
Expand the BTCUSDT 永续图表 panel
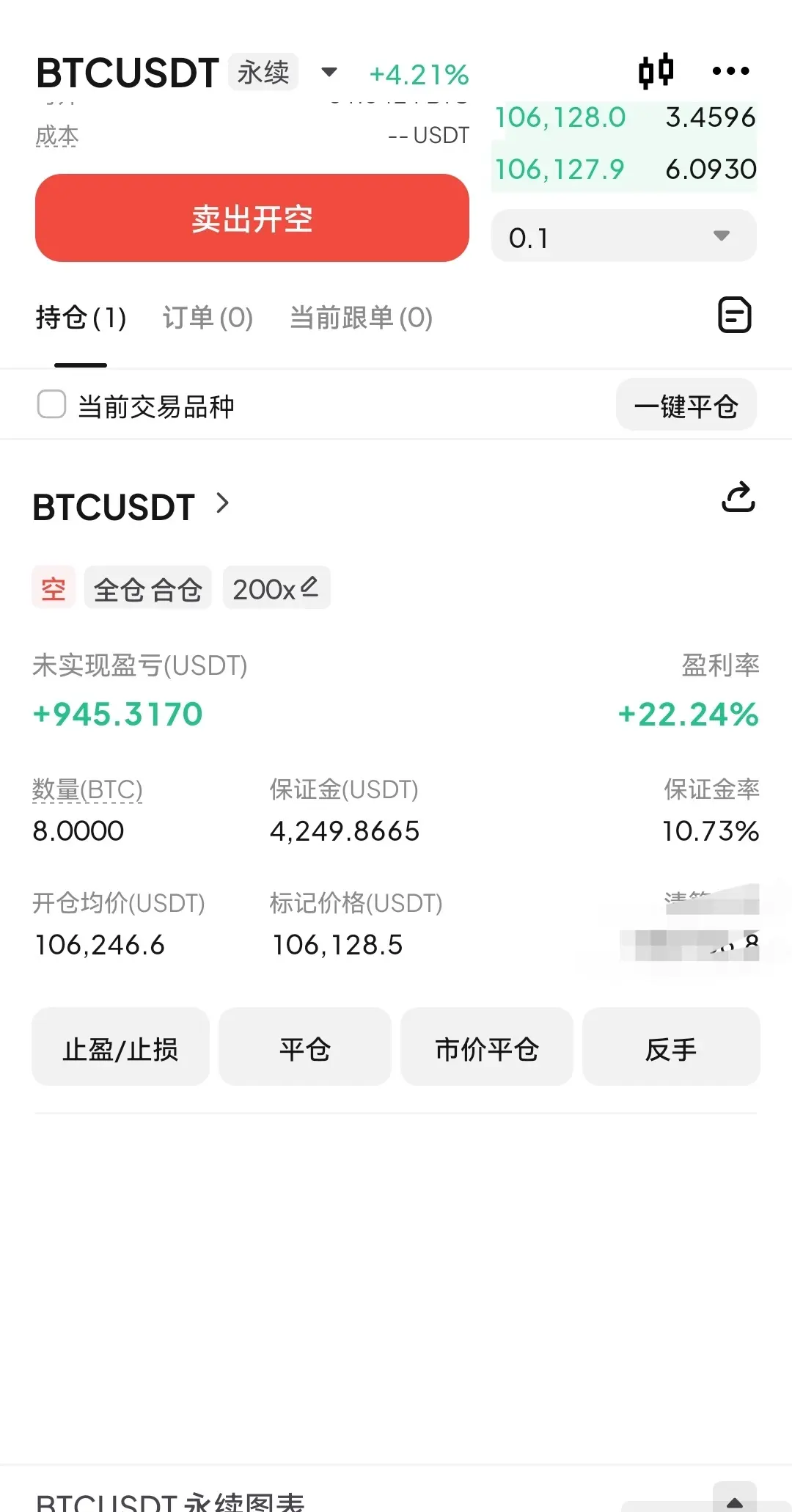[x=735, y=1499]
